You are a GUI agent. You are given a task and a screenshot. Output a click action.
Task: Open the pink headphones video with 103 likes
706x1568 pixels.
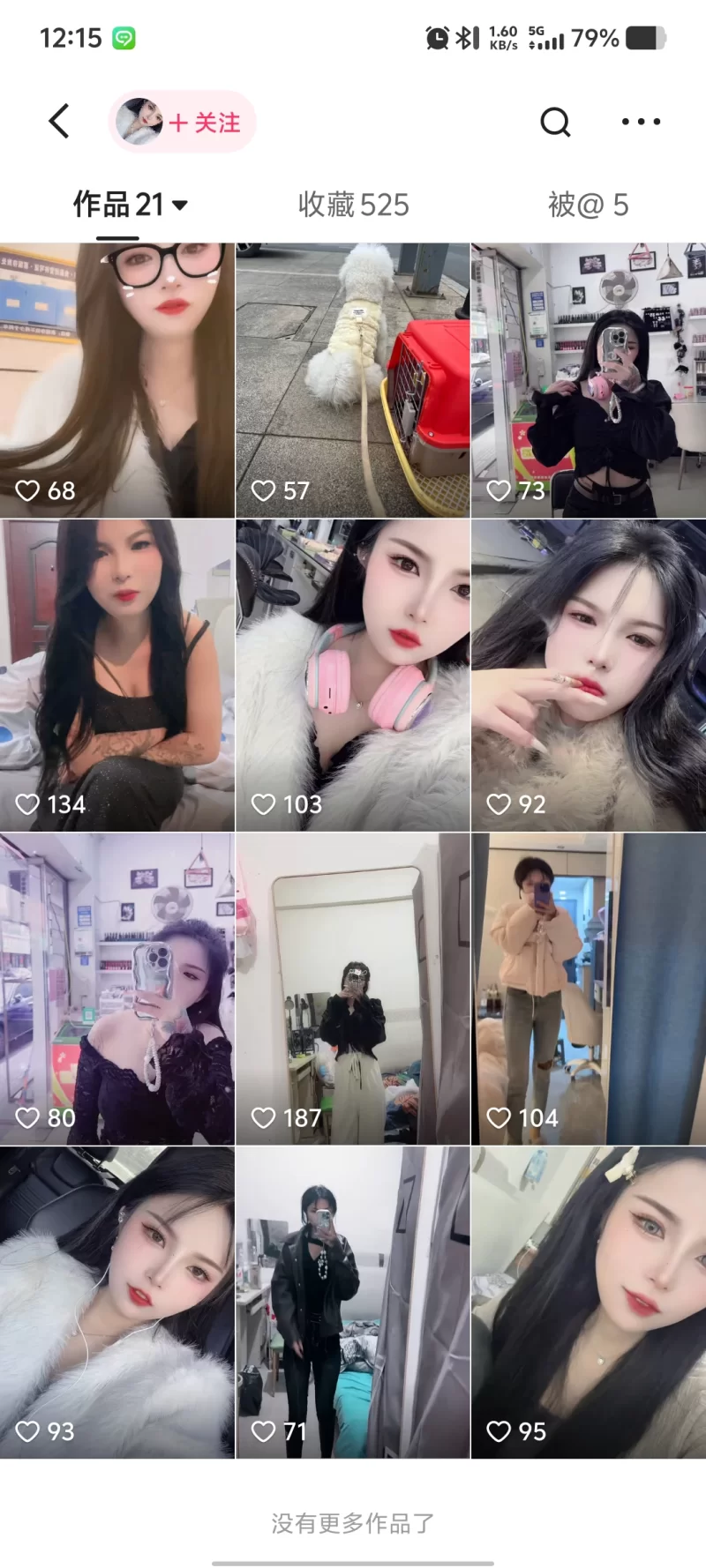[353, 675]
